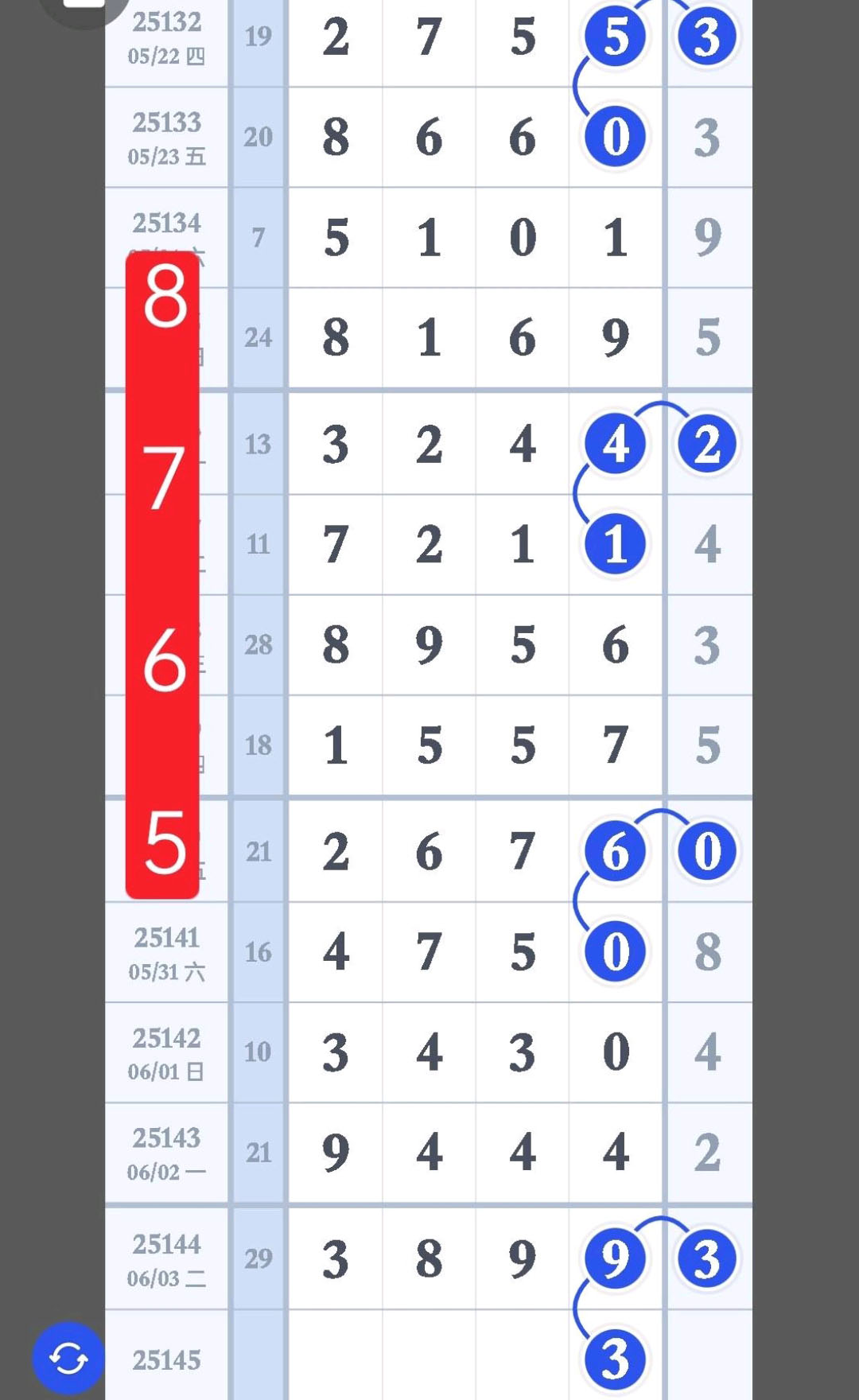Tap the blue refresh floating button
The width and height of the screenshot is (859, 1400).
click(x=68, y=1358)
